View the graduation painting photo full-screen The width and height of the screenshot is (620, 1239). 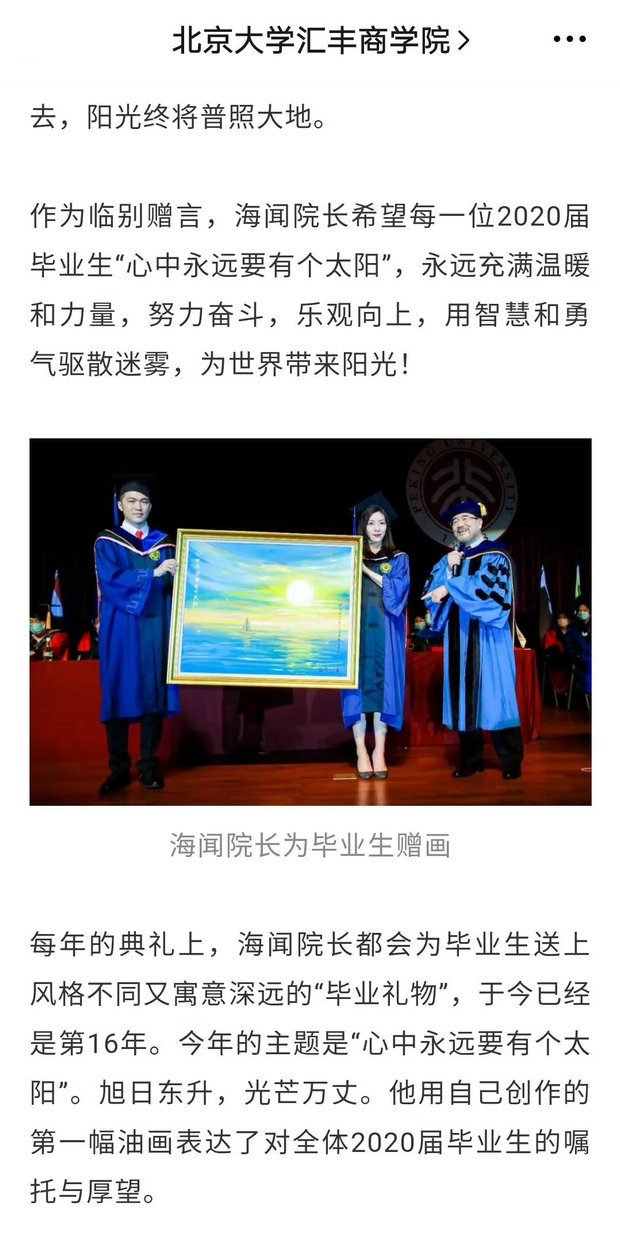click(310, 621)
